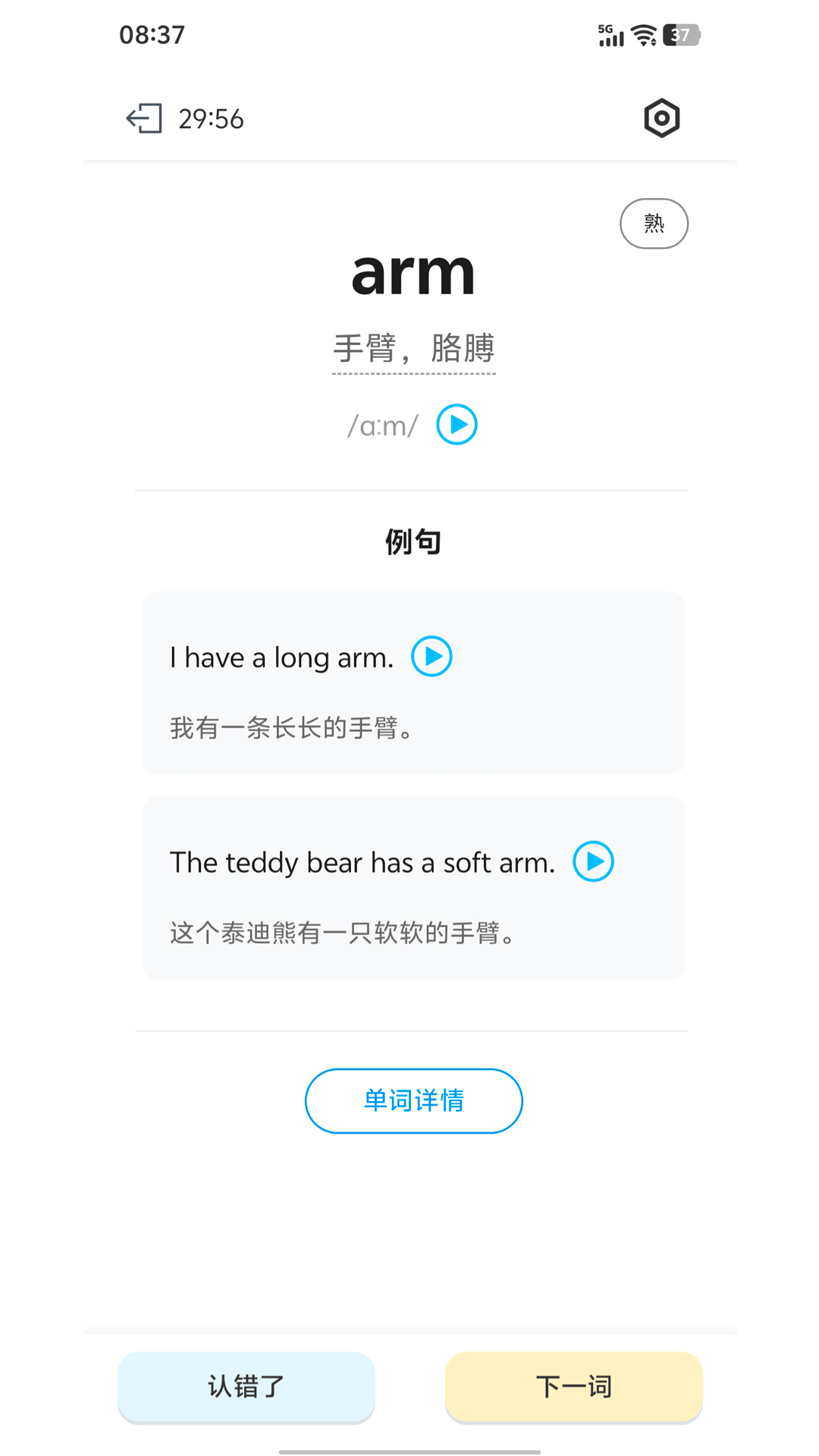Tap the clock showing 08:37
The width and height of the screenshot is (819, 1456).
pos(150,33)
